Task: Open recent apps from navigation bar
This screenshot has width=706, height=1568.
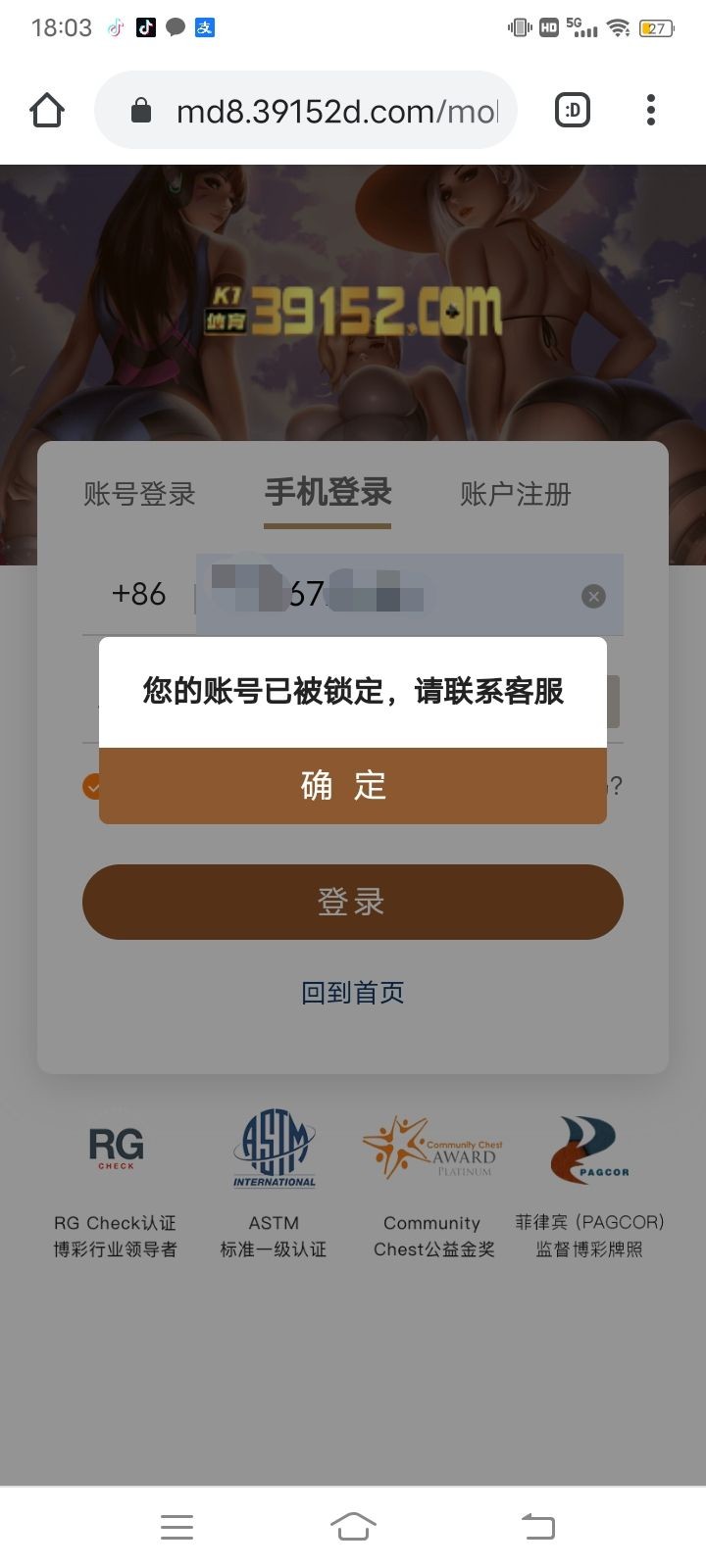Action: [176, 1526]
